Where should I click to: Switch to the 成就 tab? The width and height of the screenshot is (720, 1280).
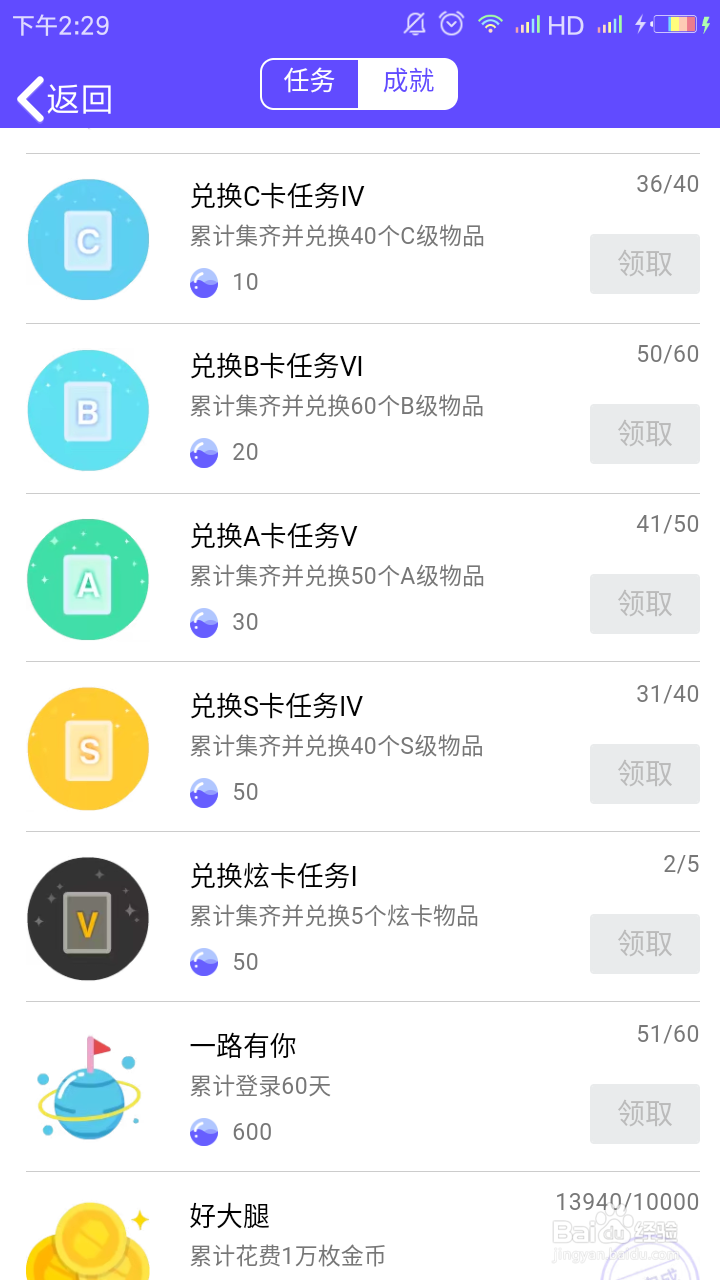pyautogui.click(x=408, y=83)
